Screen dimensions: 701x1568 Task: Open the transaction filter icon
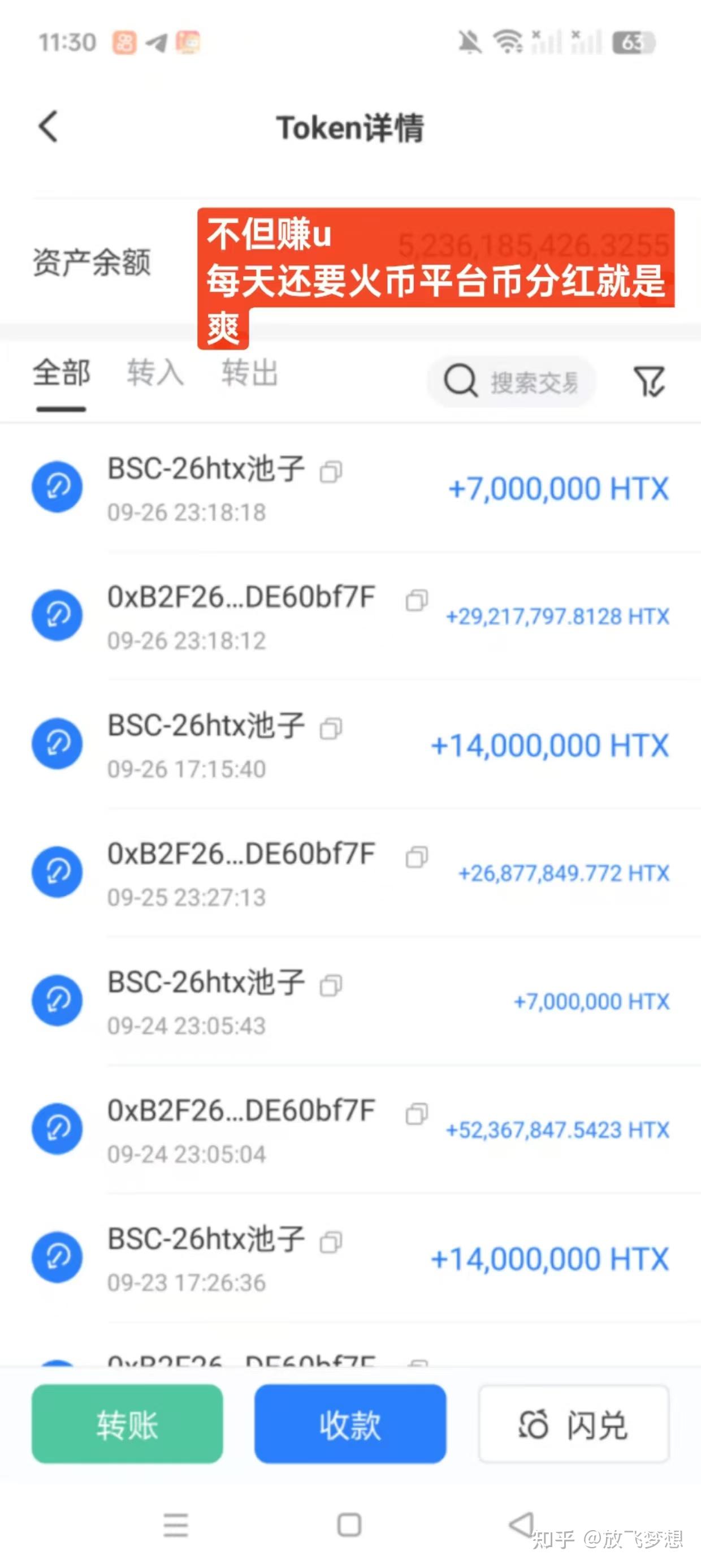[x=650, y=381]
